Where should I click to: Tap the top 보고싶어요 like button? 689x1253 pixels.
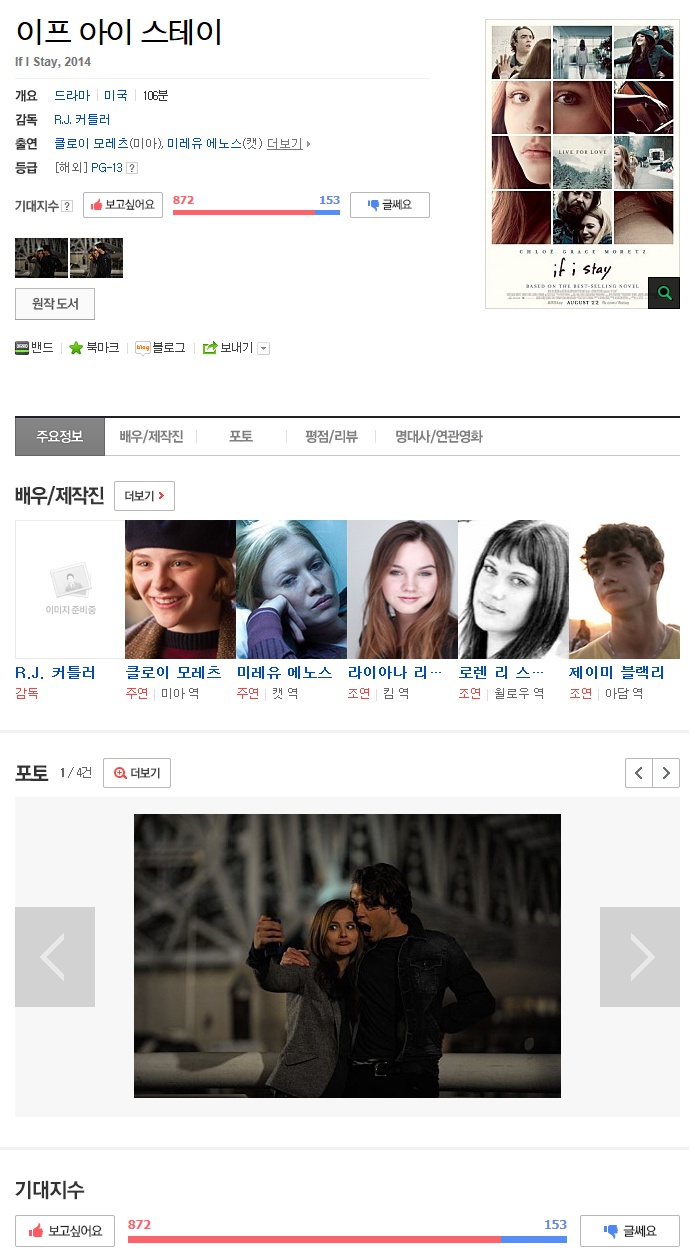(x=123, y=205)
